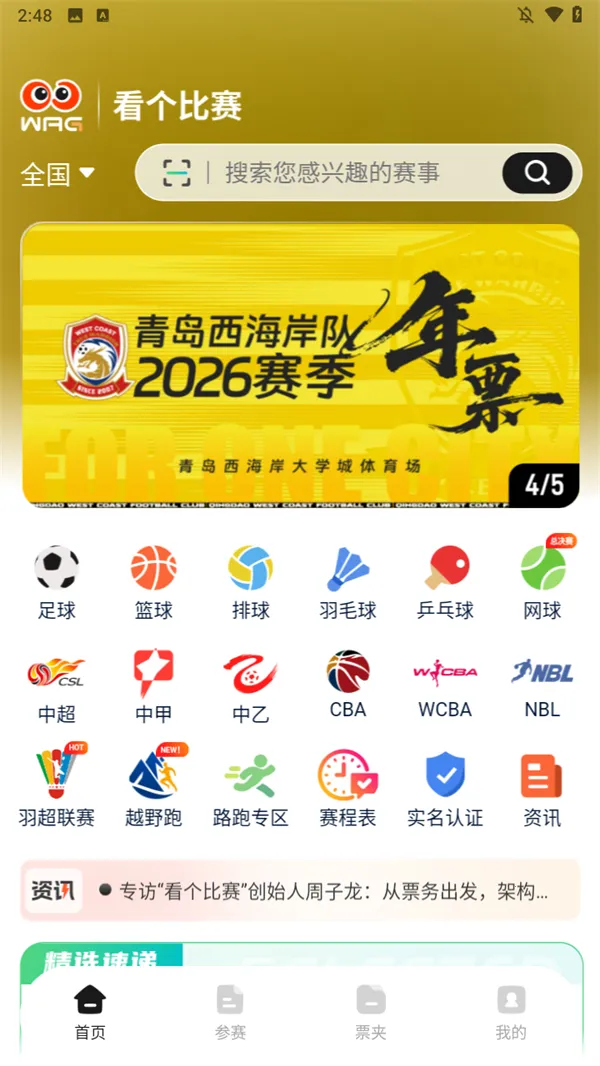The image size is (600, 1066).
Task: Go to 路跑专区
Action: (x=251, y=789)
